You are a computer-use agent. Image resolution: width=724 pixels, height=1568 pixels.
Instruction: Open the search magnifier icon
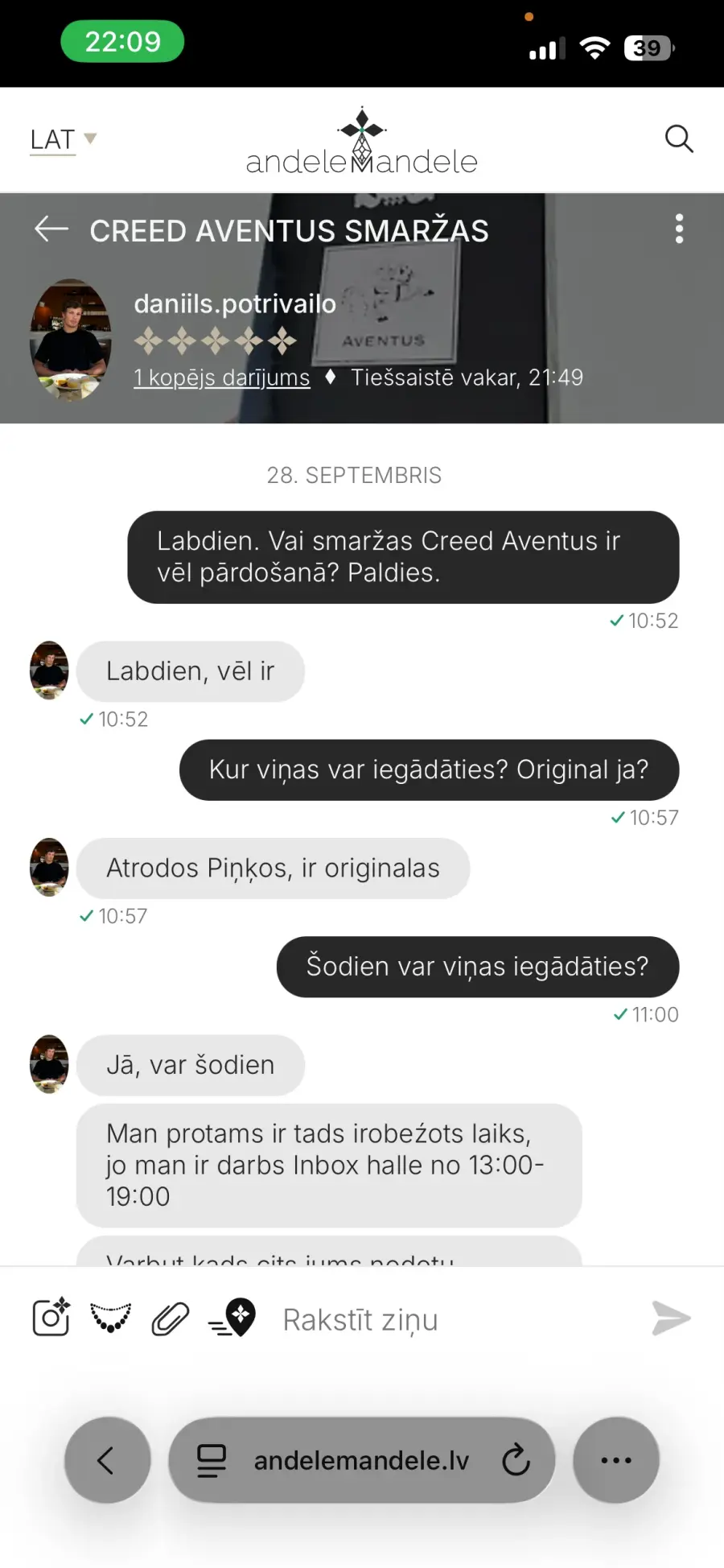pos(679,139)
